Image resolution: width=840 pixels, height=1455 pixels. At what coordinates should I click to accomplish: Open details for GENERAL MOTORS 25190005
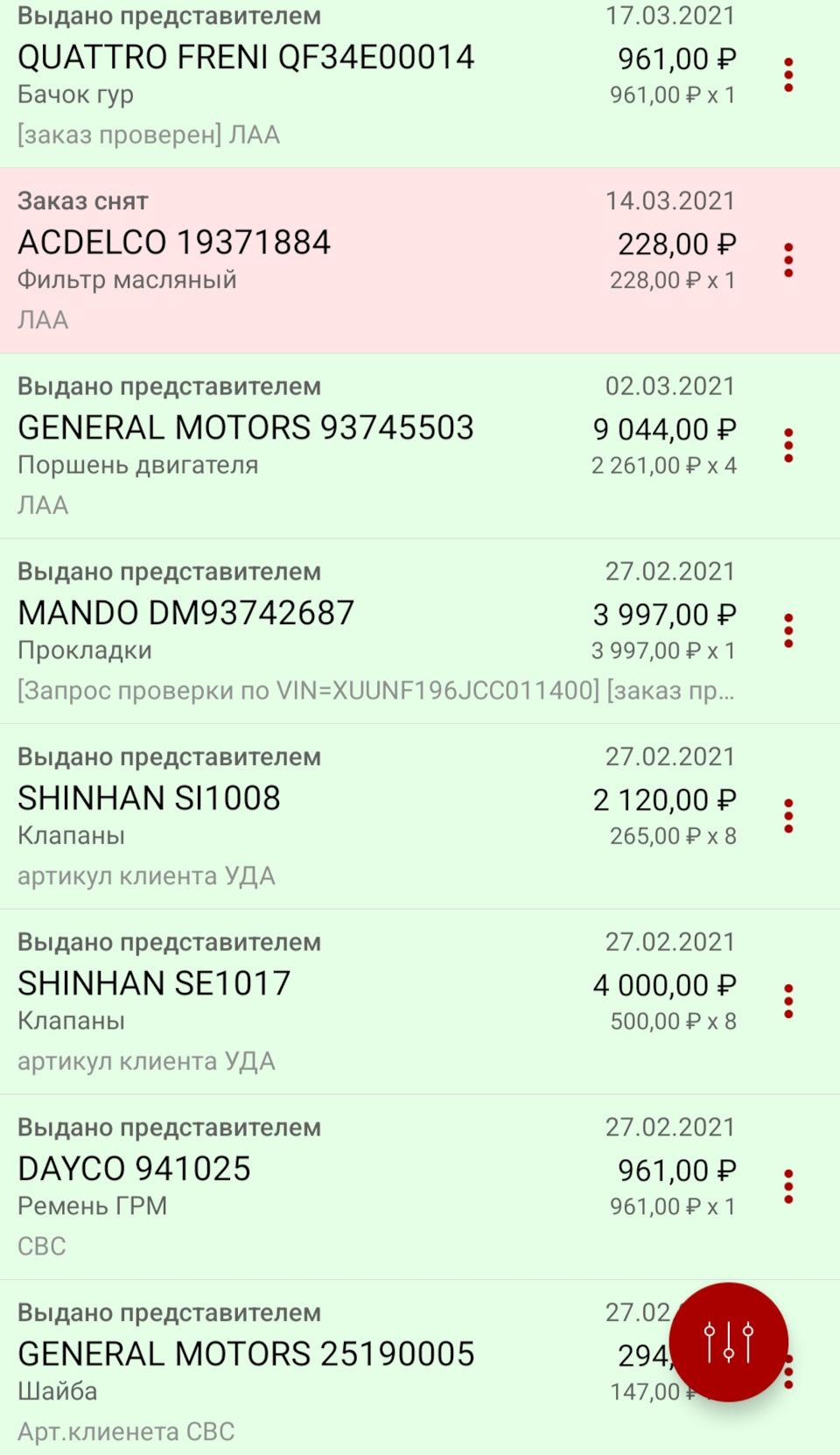coord(245,1353)
